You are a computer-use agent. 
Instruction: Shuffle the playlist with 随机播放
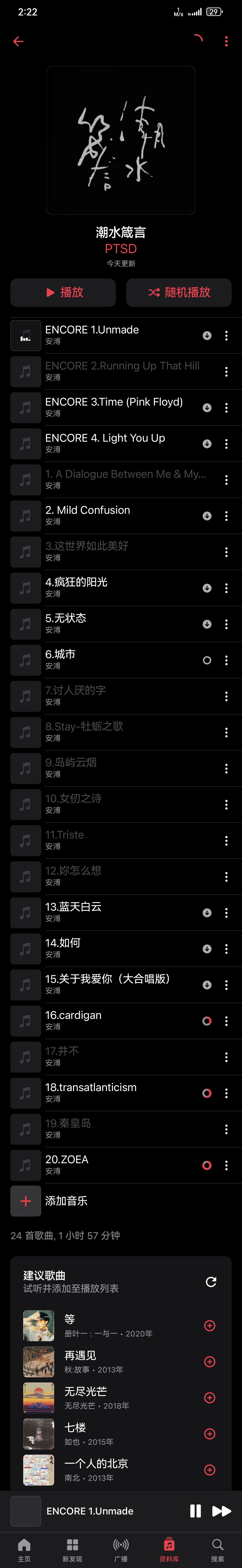(179, 292)
